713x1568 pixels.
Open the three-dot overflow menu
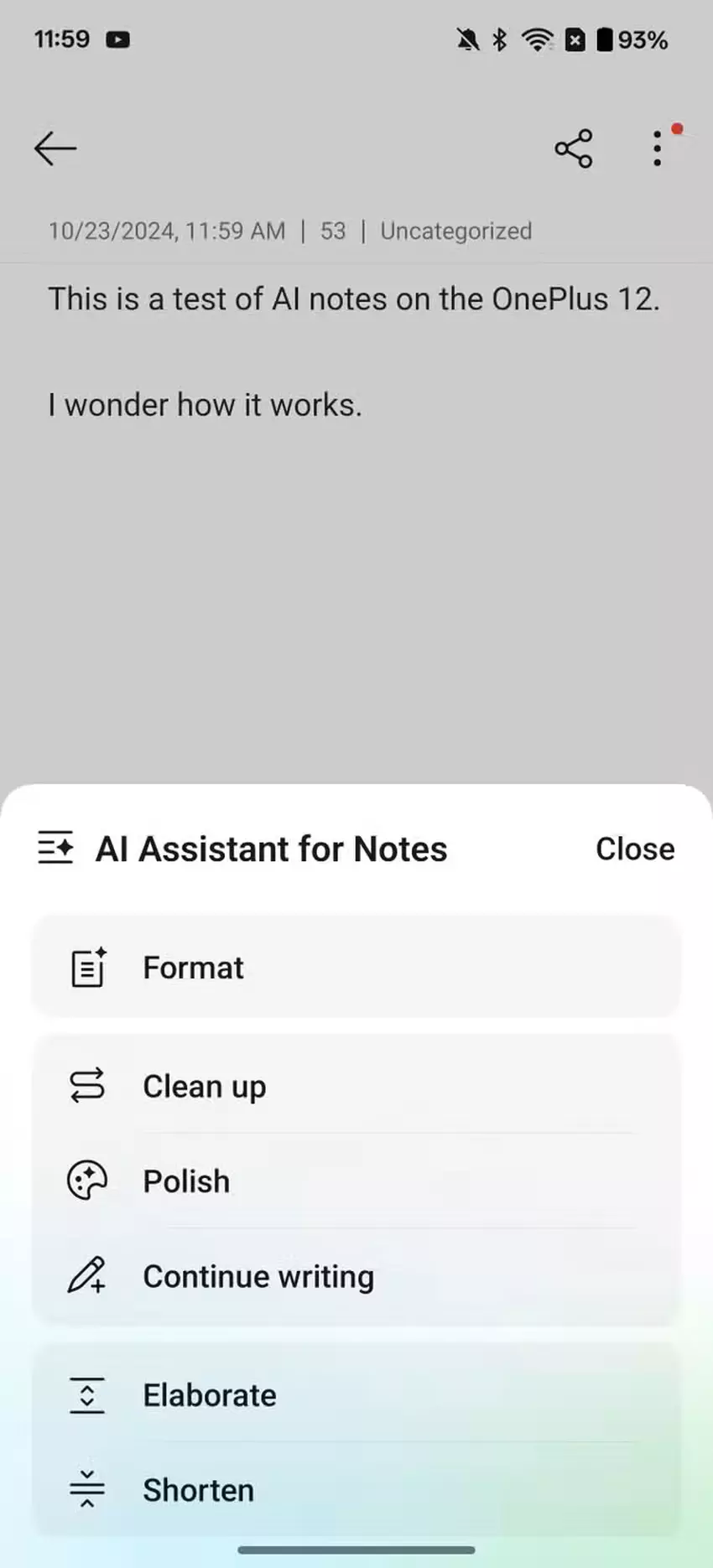click(x=658, y=148)
